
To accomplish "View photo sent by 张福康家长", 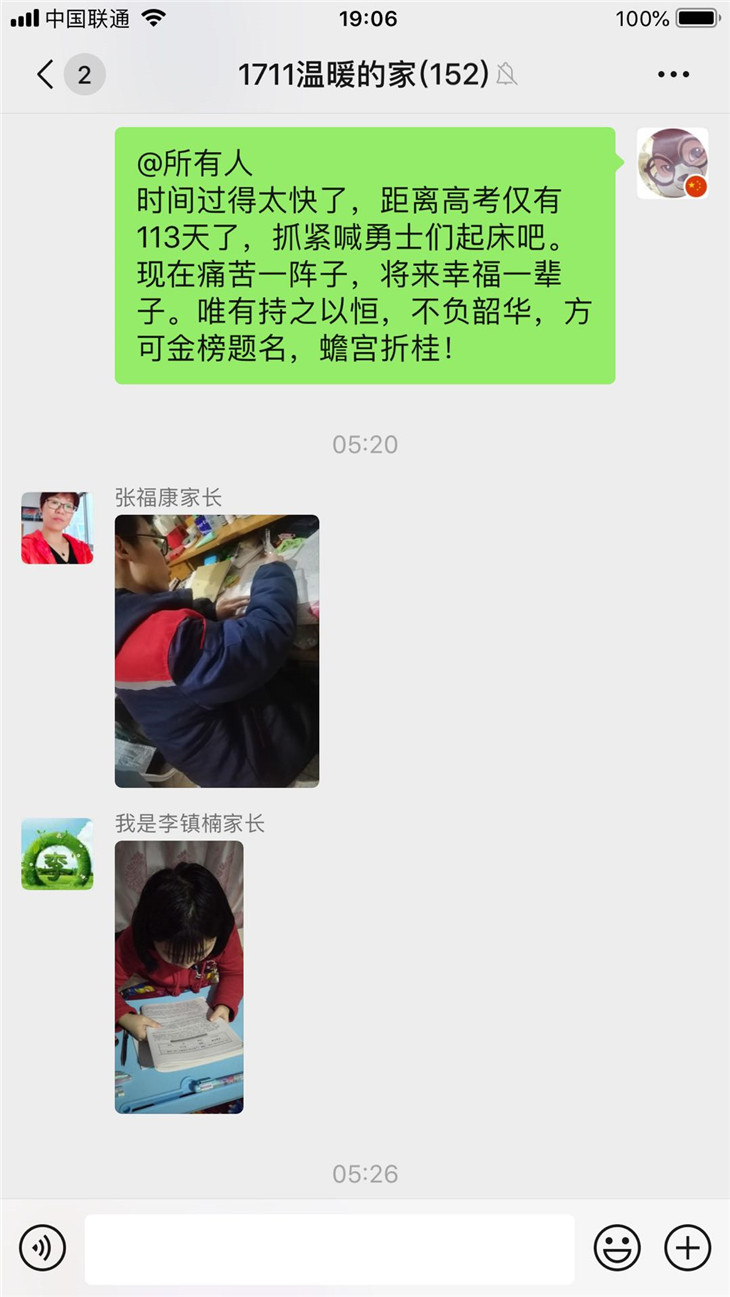I will pyautogui.click(x=217, y=651).
